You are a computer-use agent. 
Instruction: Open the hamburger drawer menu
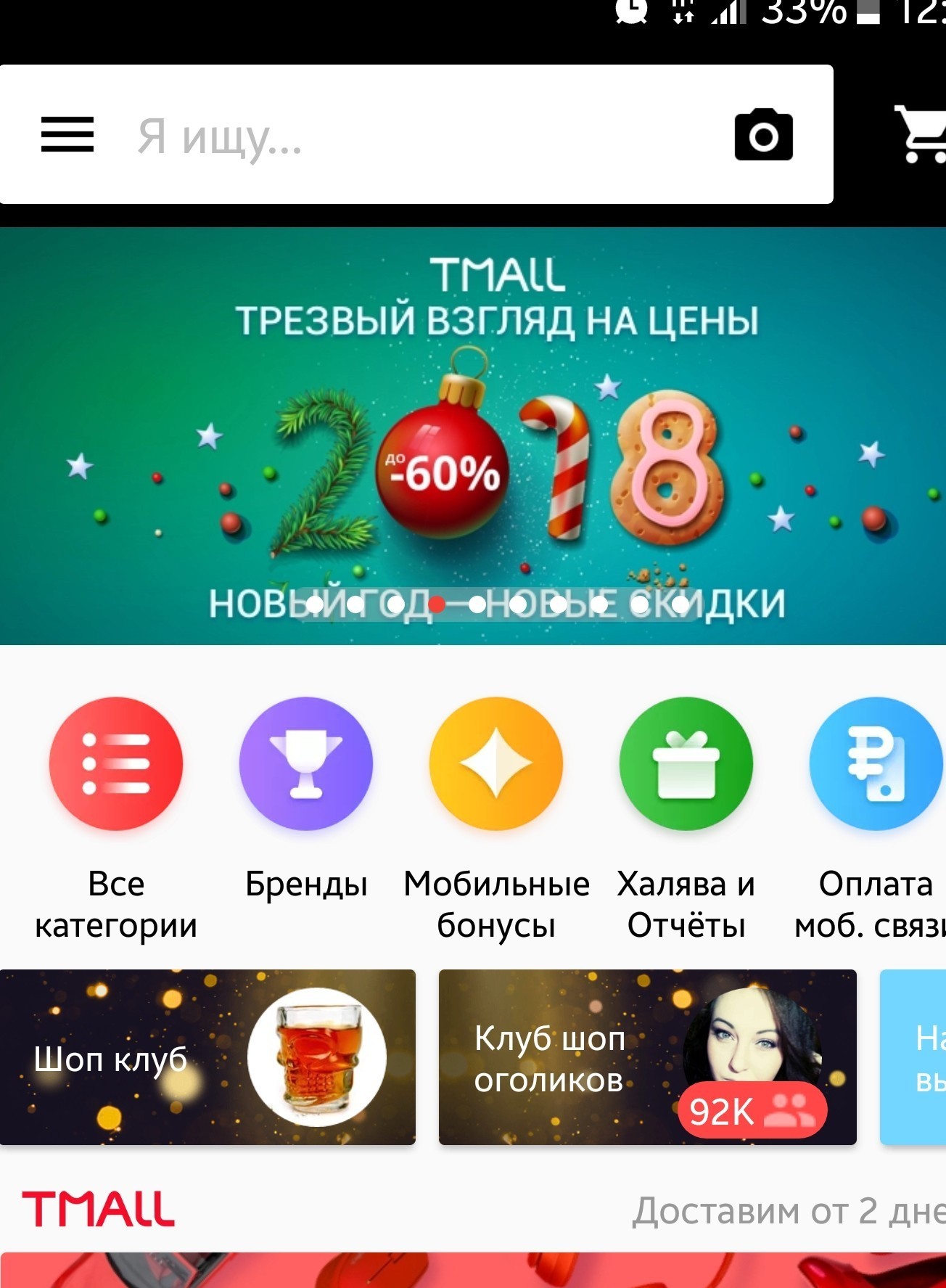pos(67,134)
